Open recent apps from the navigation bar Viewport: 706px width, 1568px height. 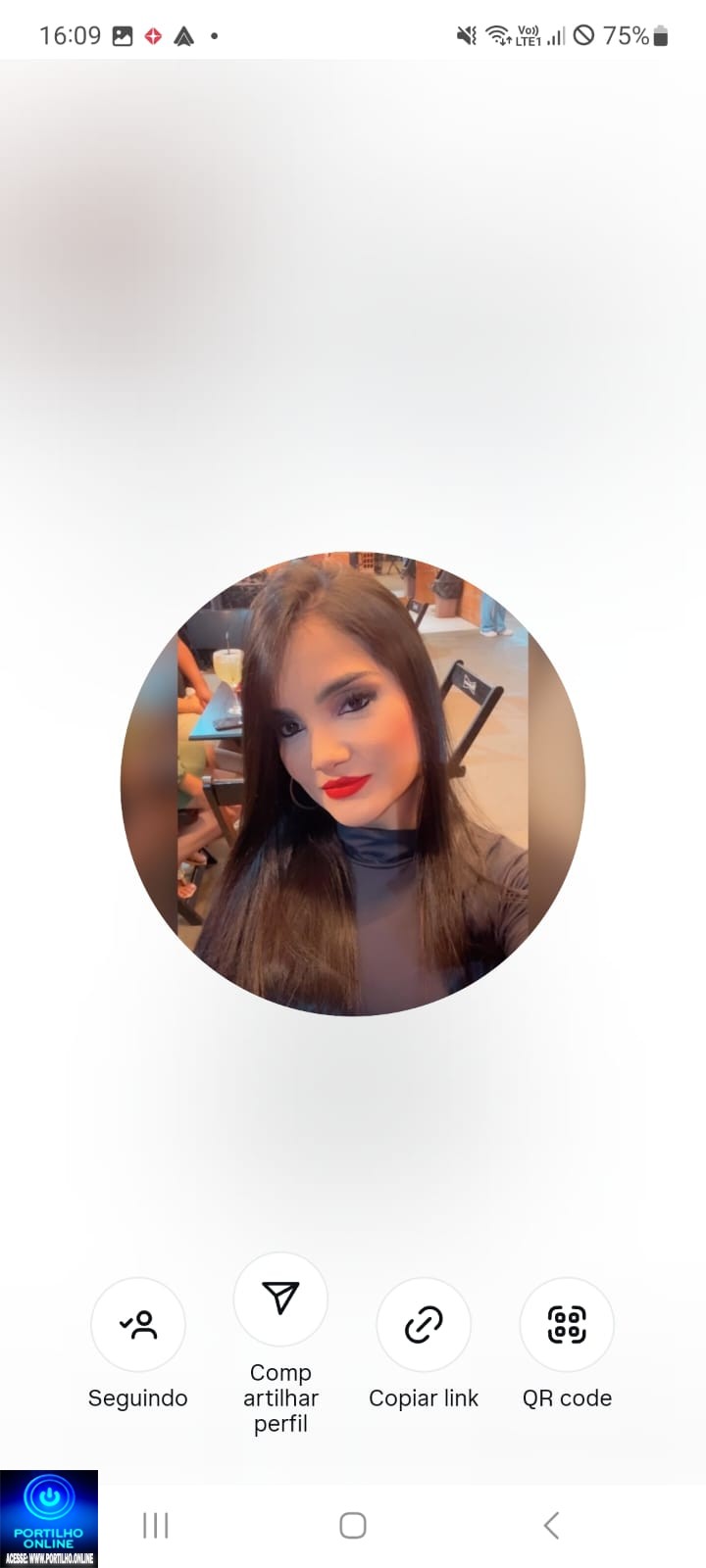pos(156,1525)
